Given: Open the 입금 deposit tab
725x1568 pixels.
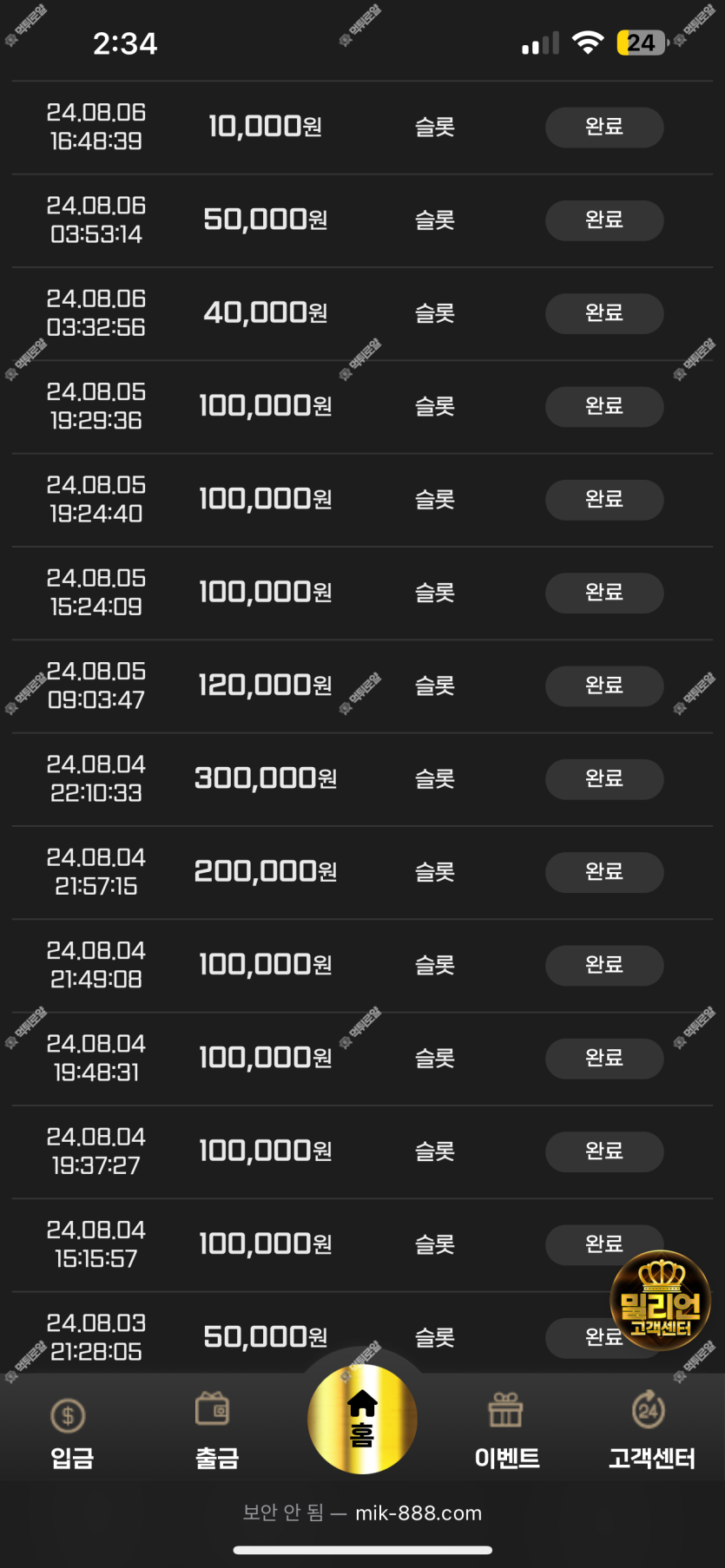Looking at the screenshot, I should (71, 1433).
